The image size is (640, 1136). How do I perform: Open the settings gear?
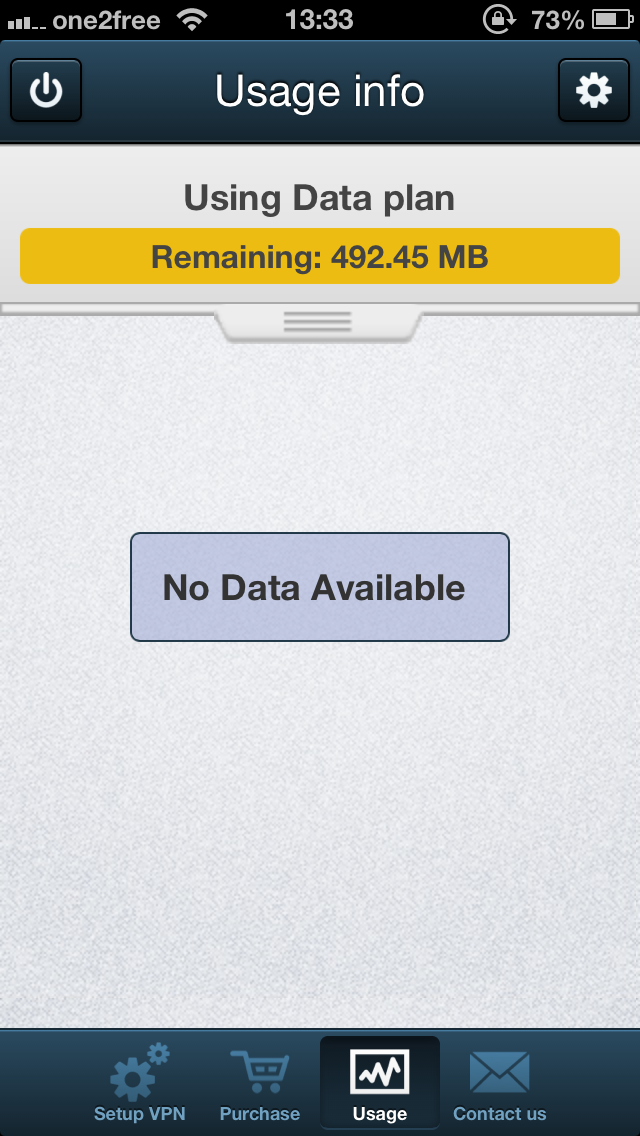pyautogui.click(x=593, y=91)
